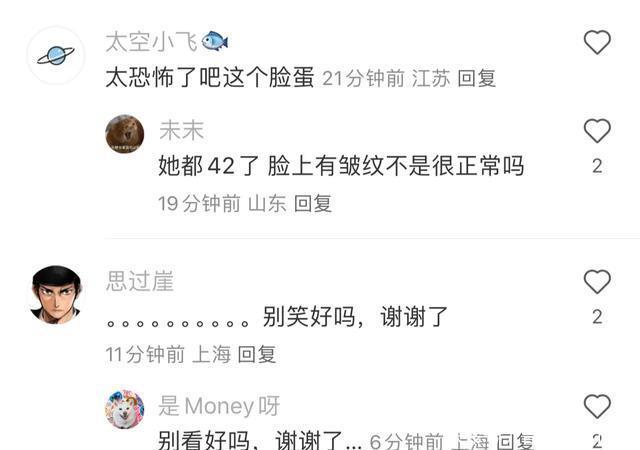Reply to 思过崖's comment
This screenshot has height=450, width=640.
pos(257,354)
